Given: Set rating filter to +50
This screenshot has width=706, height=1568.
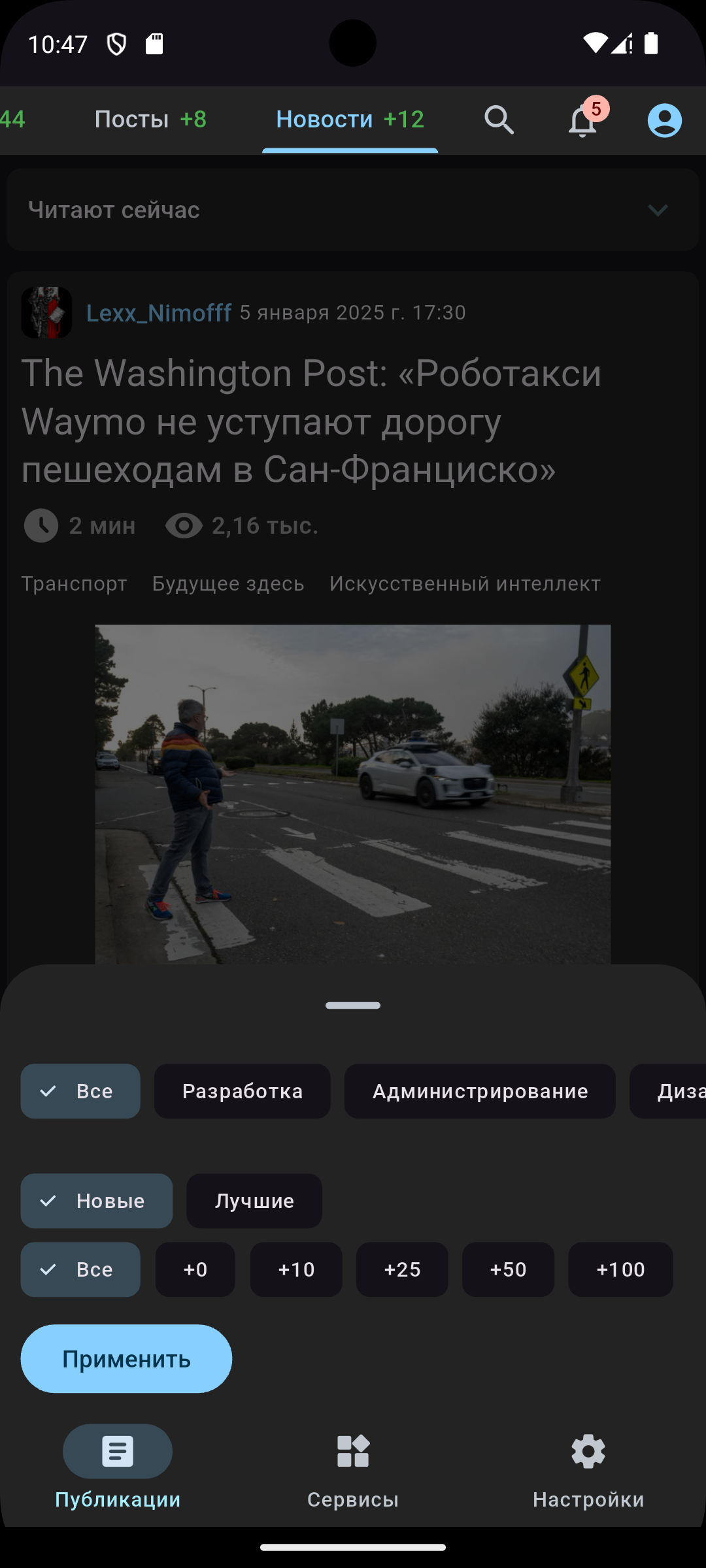Looking at the screenshot, I should (x=508, y=1269).
